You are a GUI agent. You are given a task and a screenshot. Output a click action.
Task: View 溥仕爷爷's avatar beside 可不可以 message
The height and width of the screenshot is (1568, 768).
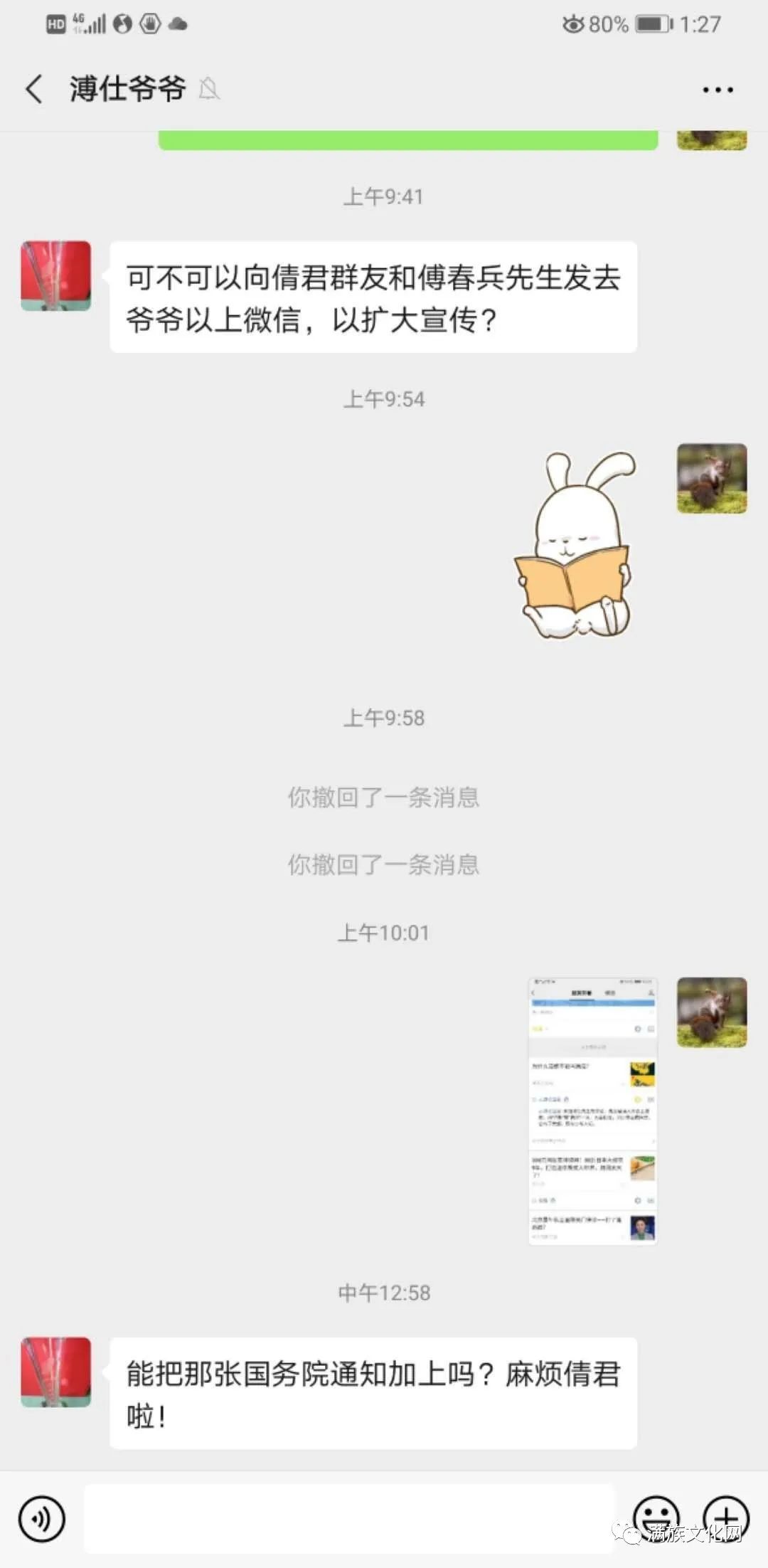[x=56, y=276]
